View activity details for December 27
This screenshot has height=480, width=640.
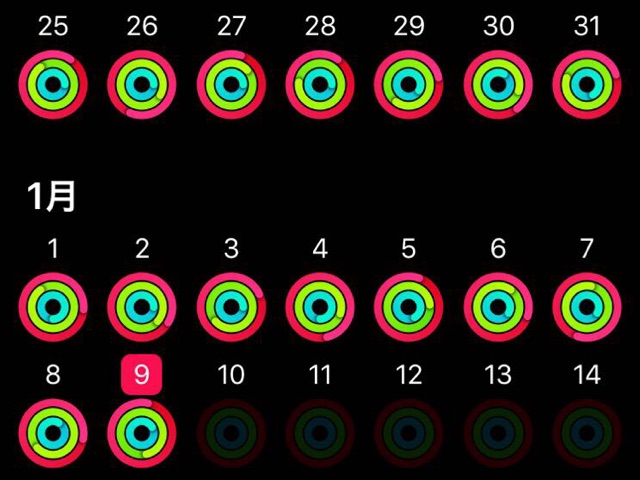(x=231, y=85)
